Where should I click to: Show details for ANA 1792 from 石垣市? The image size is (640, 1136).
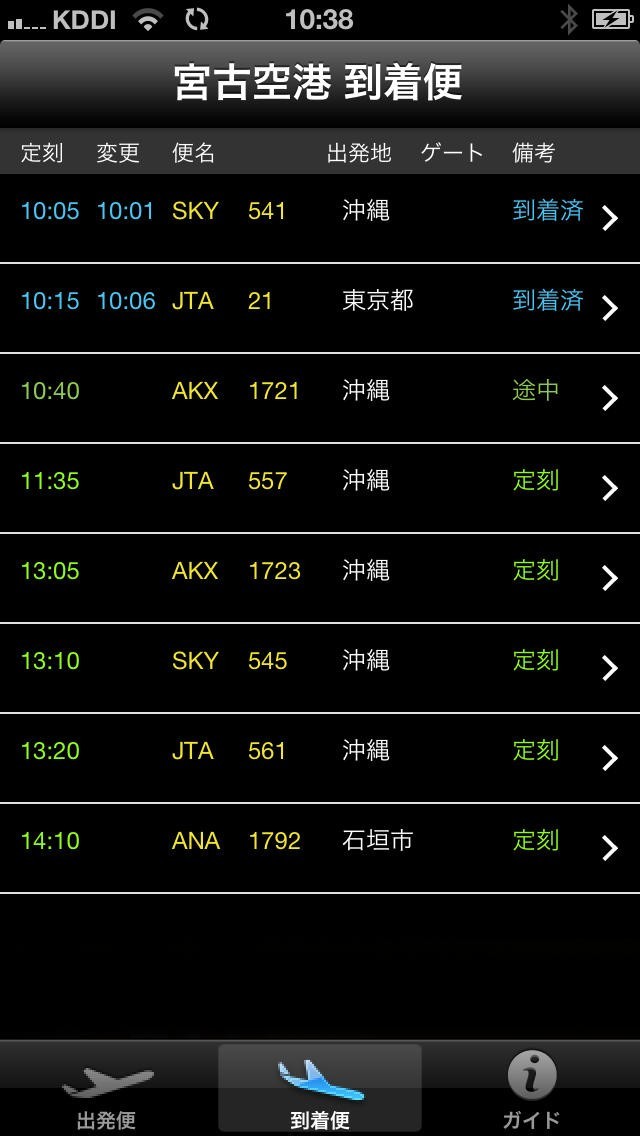320,848
